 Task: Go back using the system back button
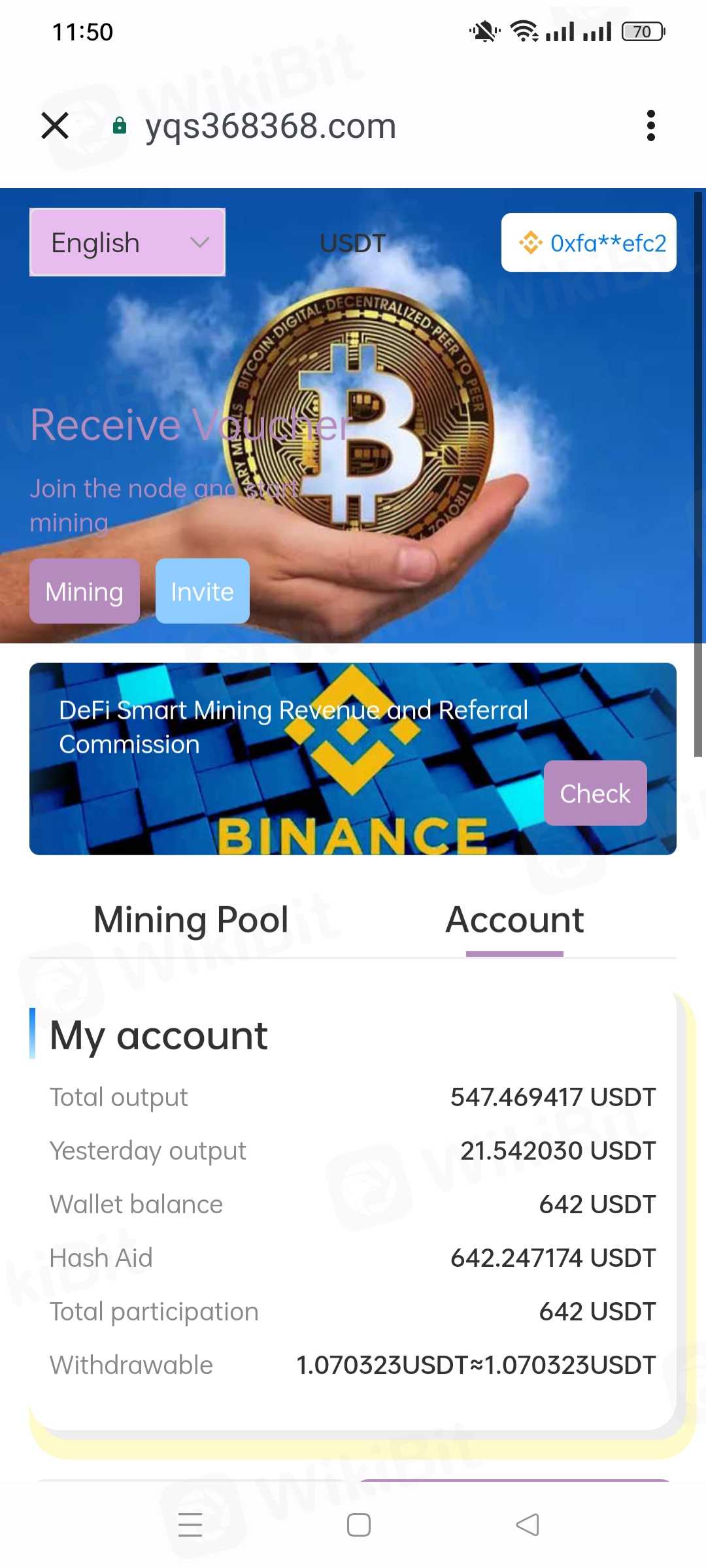click(527, 1525)
